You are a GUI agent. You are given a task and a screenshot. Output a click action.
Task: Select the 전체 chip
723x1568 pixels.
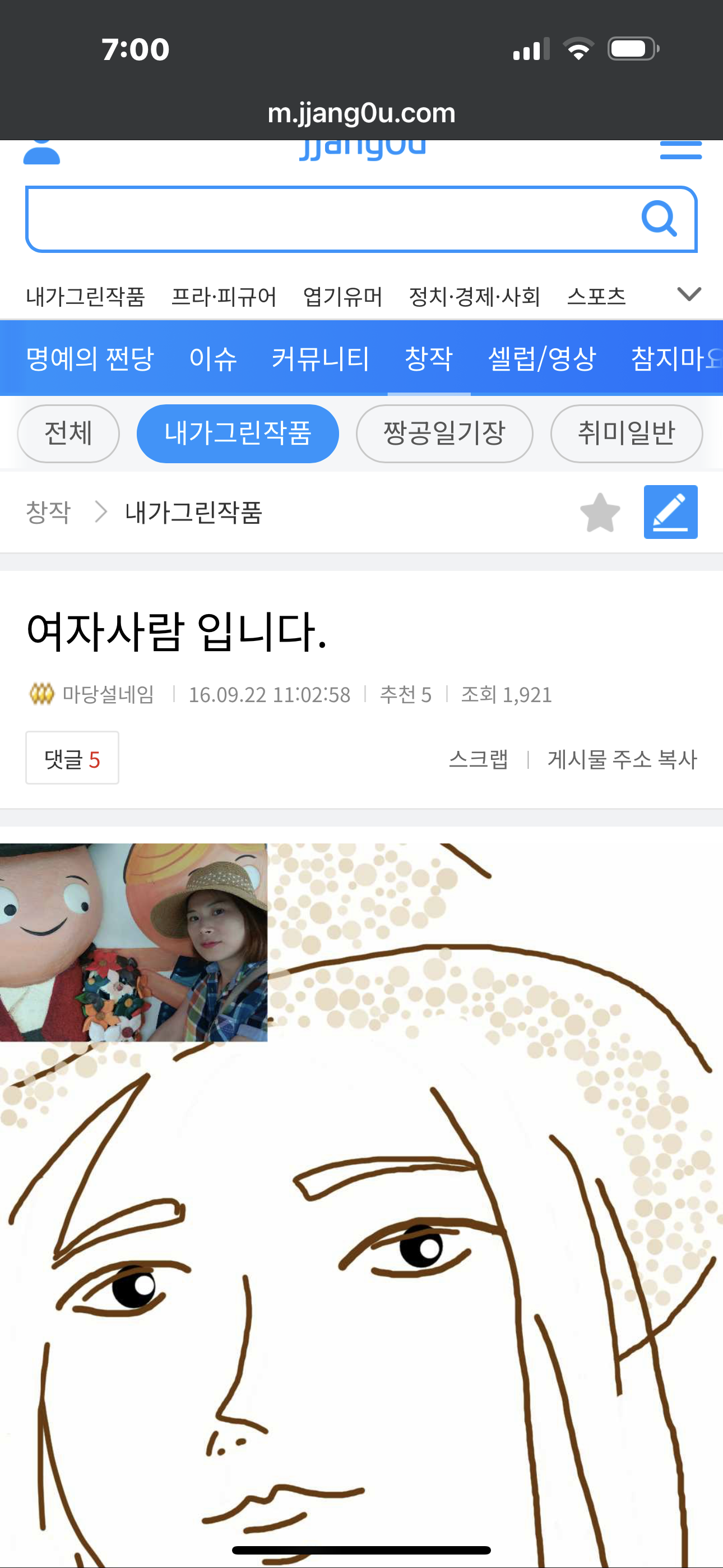[68, 433]
